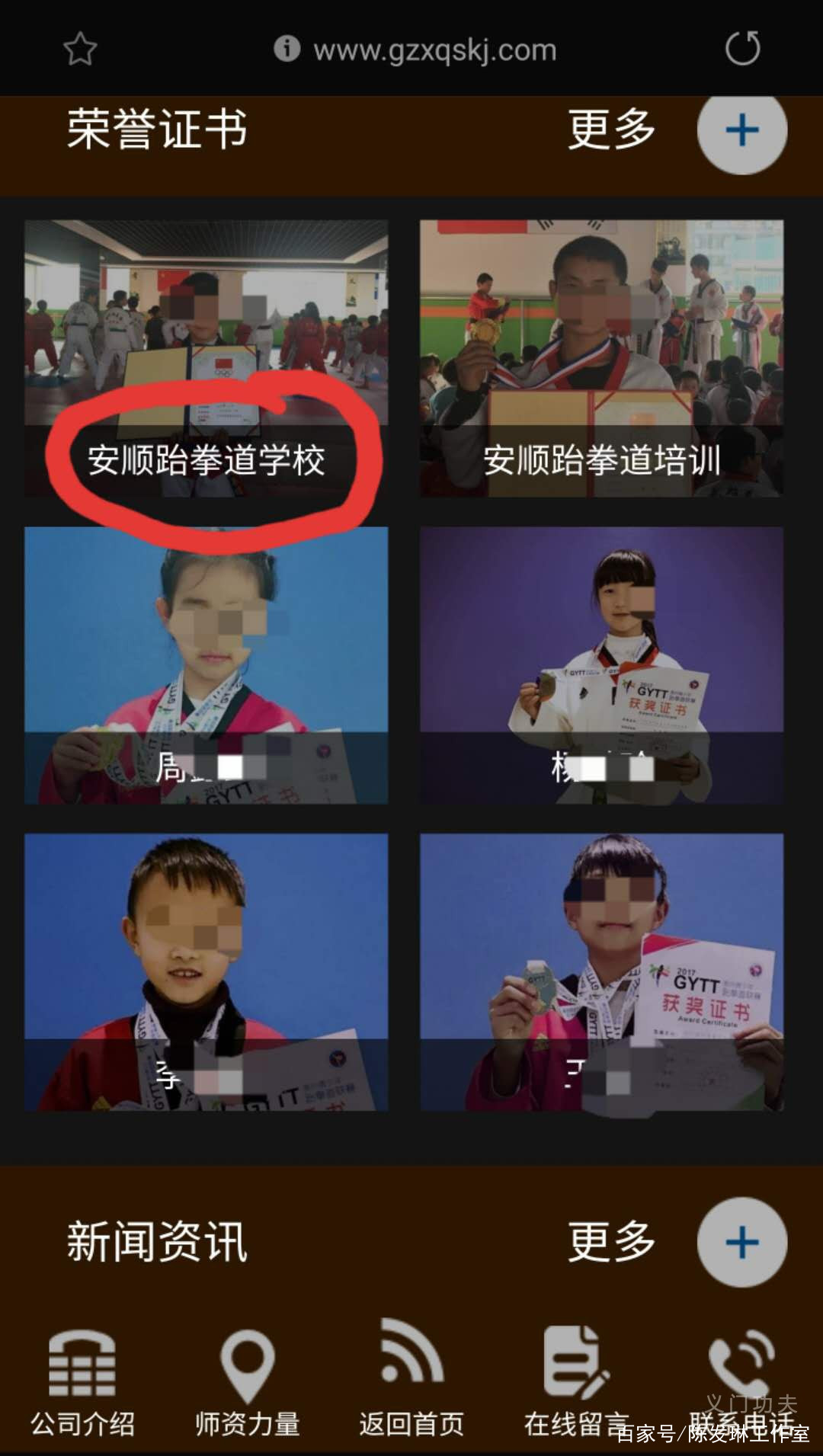Screen dimensions: 823x1456
Task: Open the 安顺跆拳道学校 certificate tile
Action: click(x=206, y=359)
